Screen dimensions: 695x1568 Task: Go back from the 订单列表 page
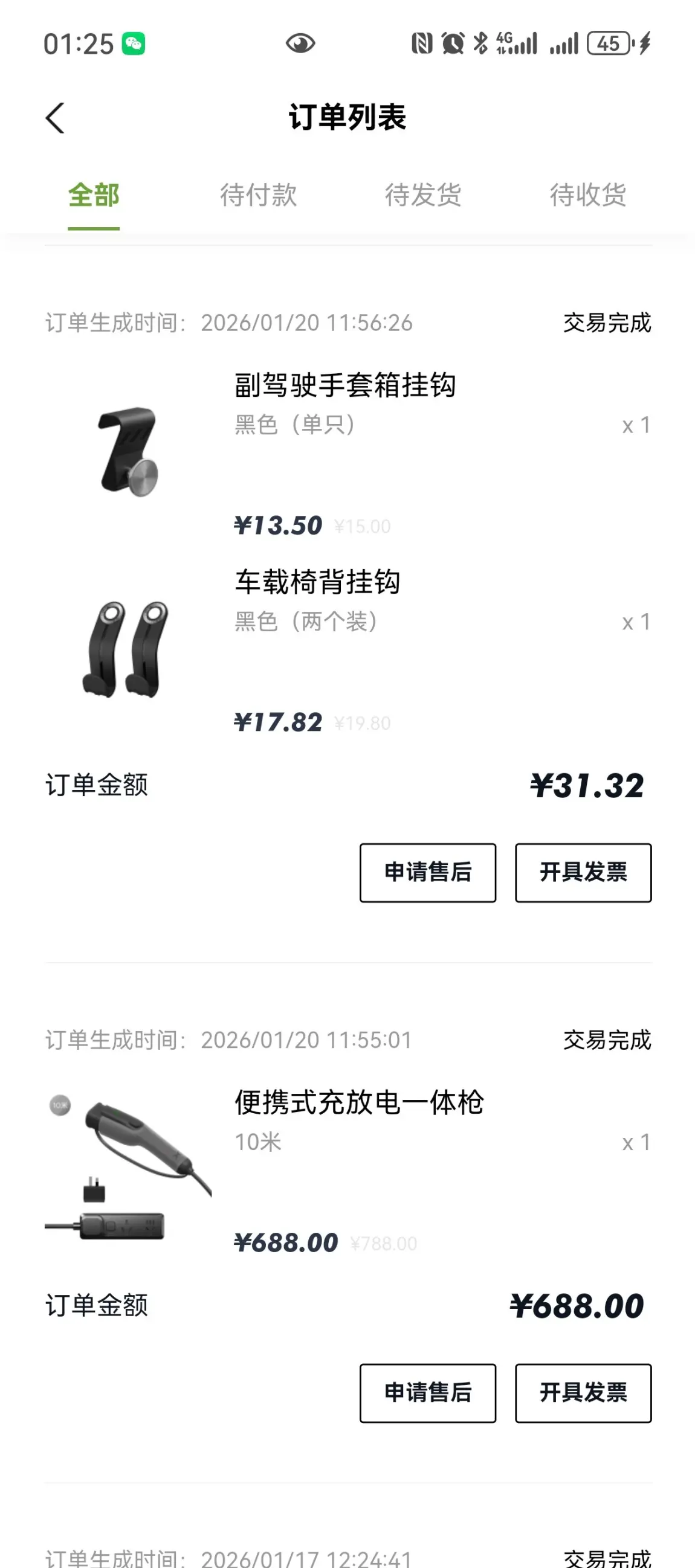click(x=55, y=118)
